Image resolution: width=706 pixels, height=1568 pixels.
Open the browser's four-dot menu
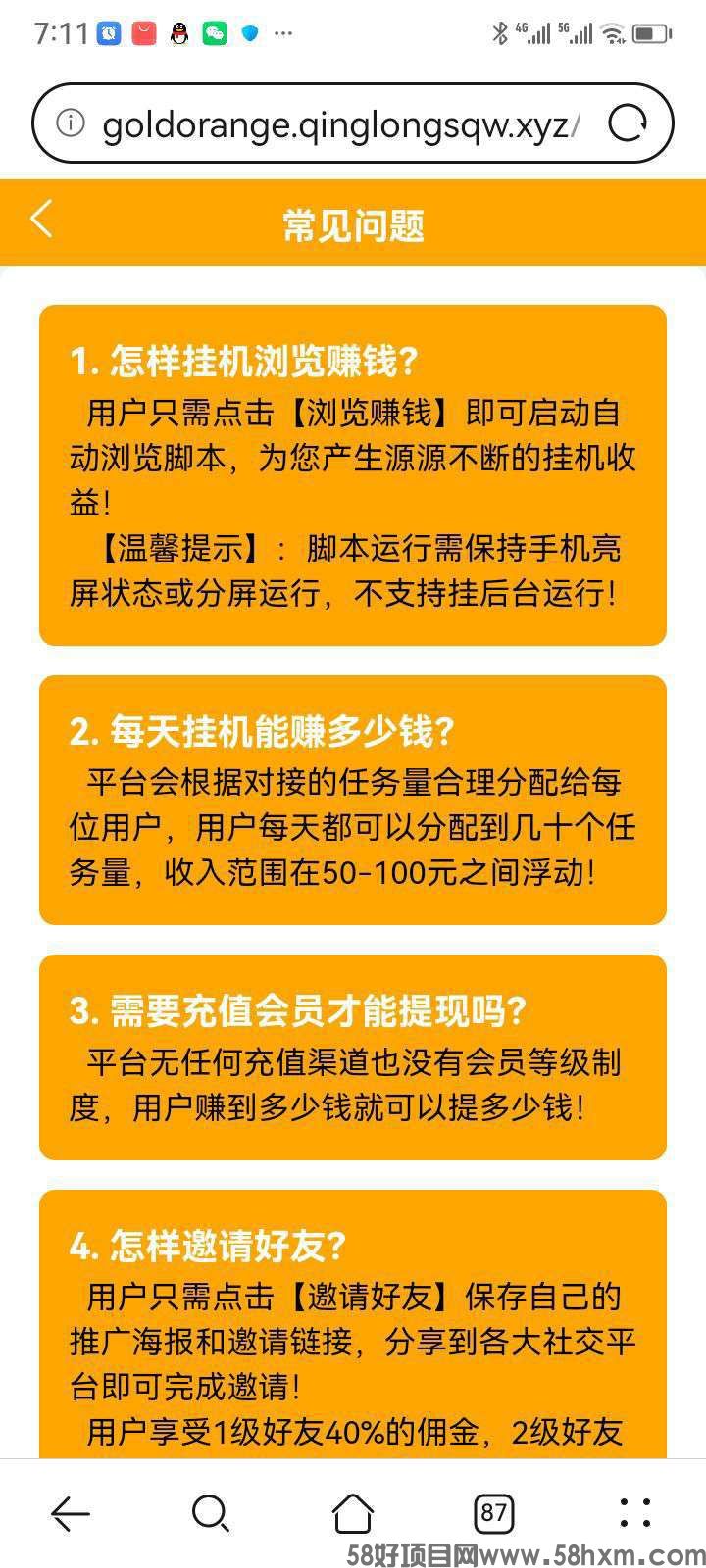tap(634, 1514)
